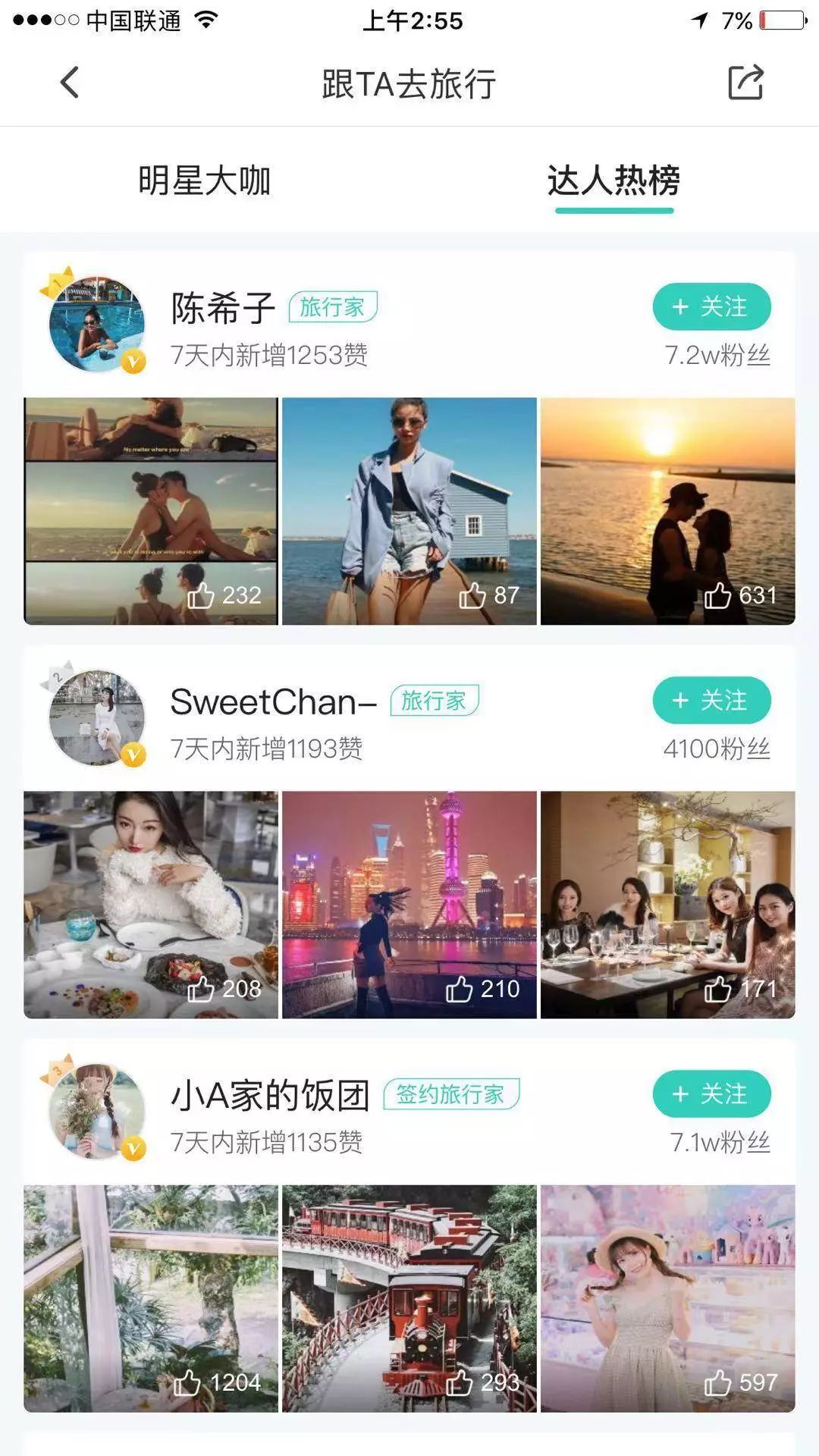This screenshot has height=1456, width=819.
Task: Open 陈希子's sunset photo with 631 likes
Action: pyautogui.click(x=667, y=511)
